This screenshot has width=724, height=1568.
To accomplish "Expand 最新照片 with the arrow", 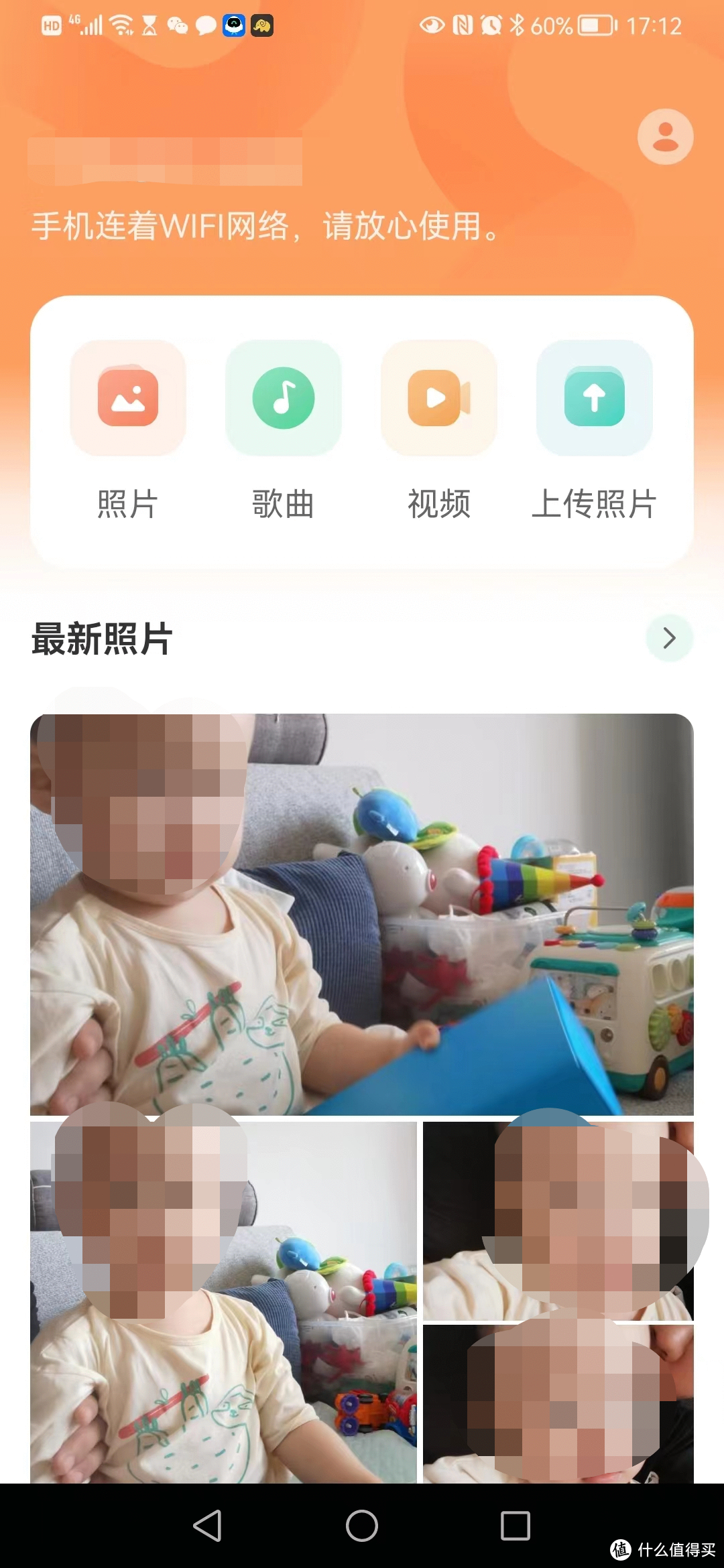I will point(669,638).
